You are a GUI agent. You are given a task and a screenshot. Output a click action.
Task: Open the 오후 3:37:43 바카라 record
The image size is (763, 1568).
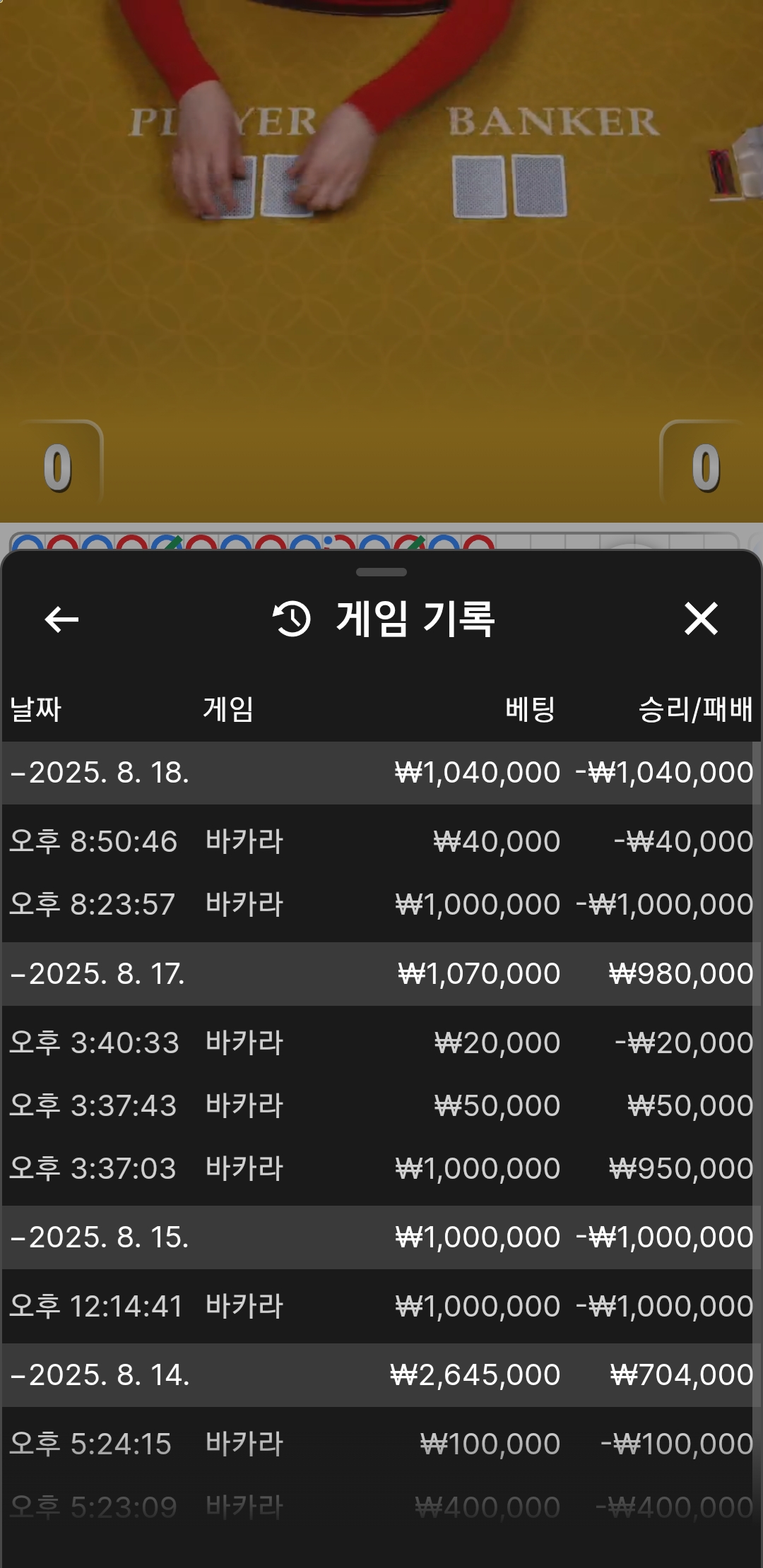coord(381,1106)
